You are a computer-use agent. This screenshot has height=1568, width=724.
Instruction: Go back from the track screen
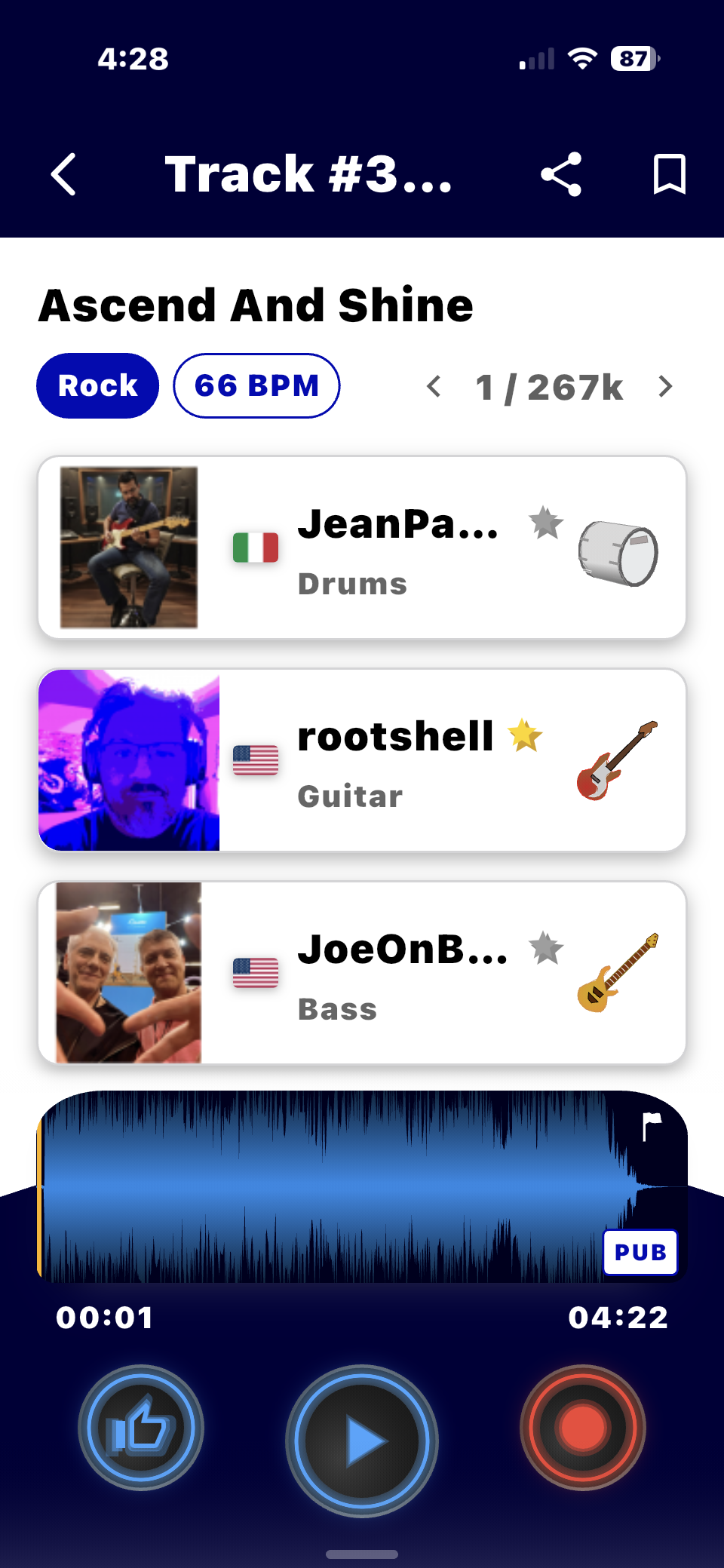[x=64, y=174]
